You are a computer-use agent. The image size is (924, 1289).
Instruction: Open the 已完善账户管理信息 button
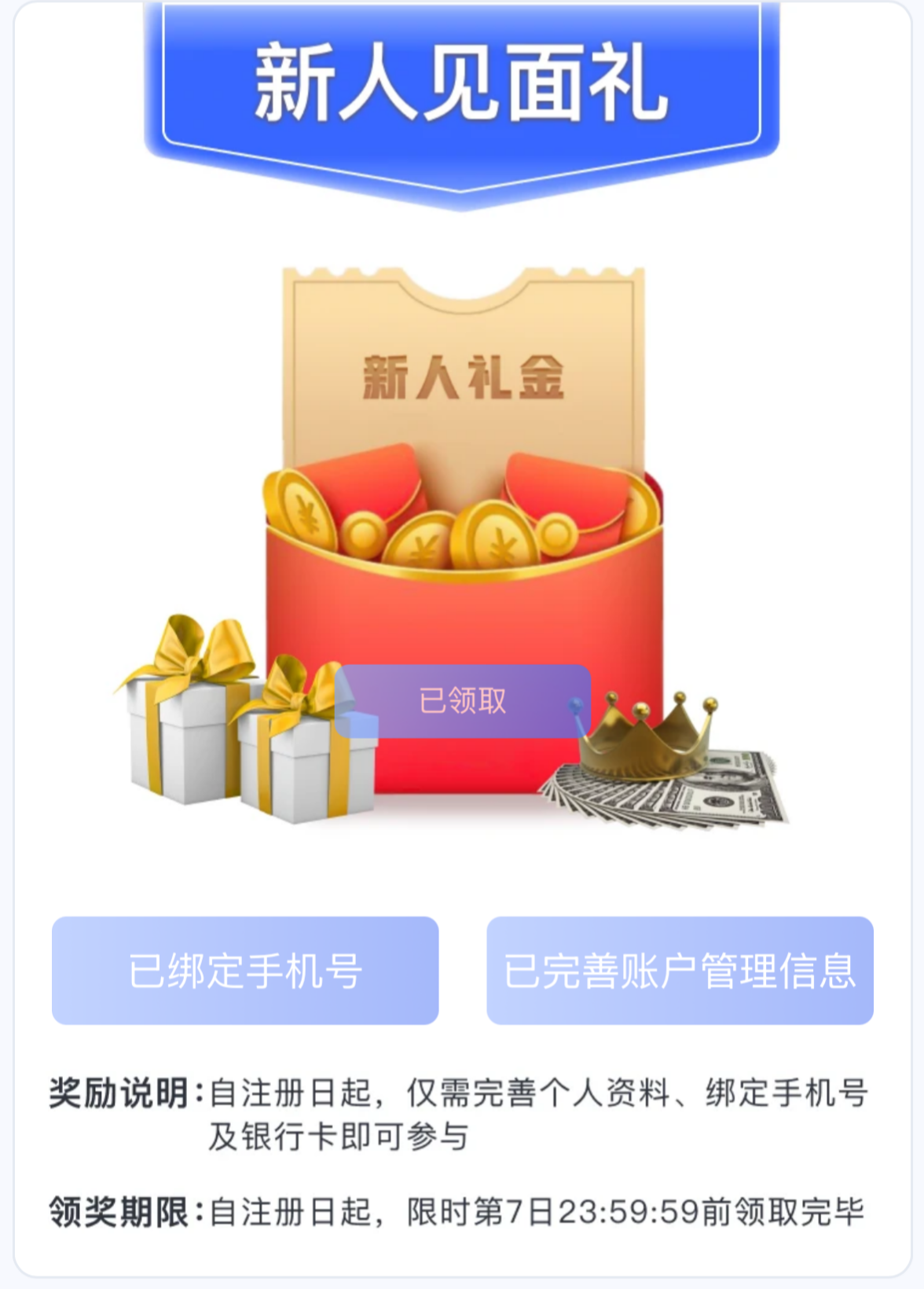tap(680, 971)
